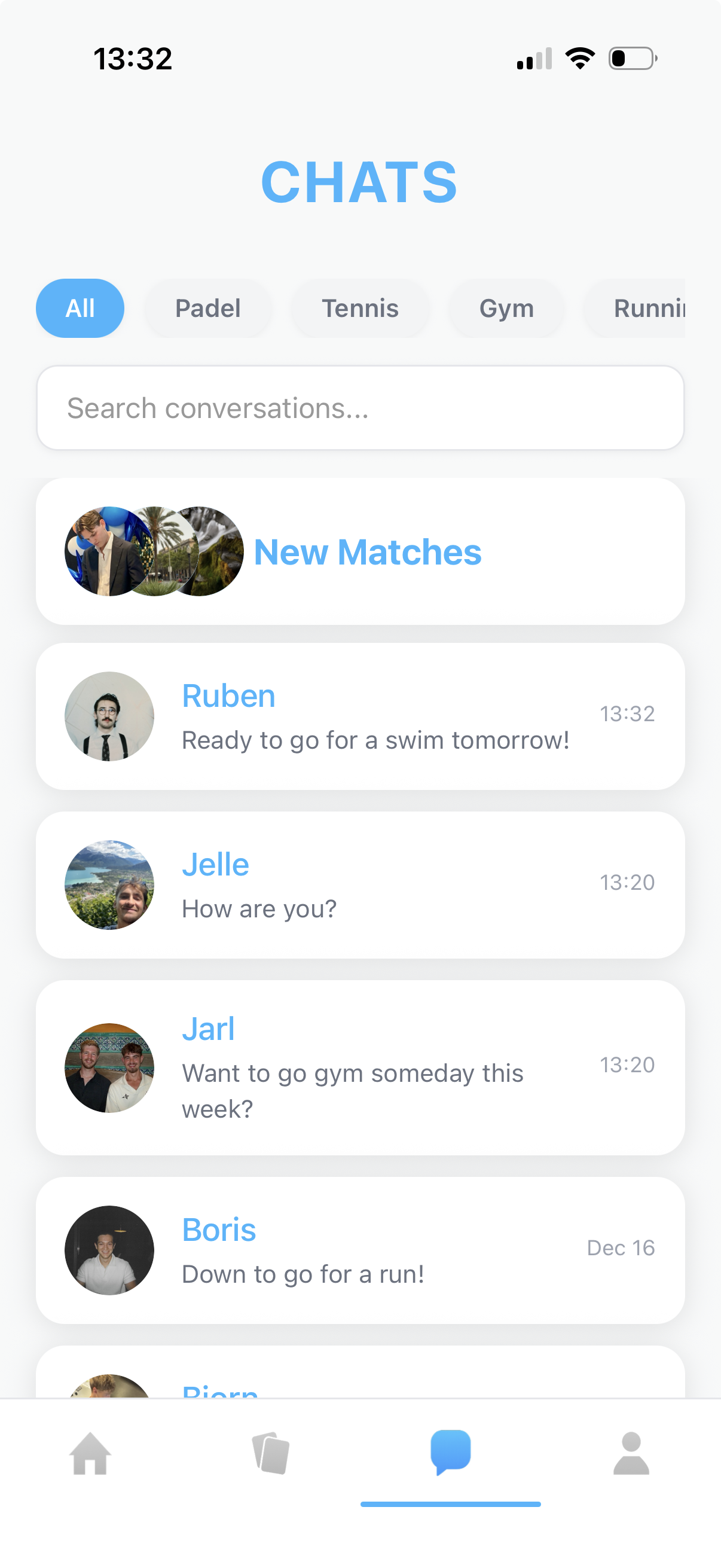Select the All filter chip
721x1568 pixels.
pos(80,308)
